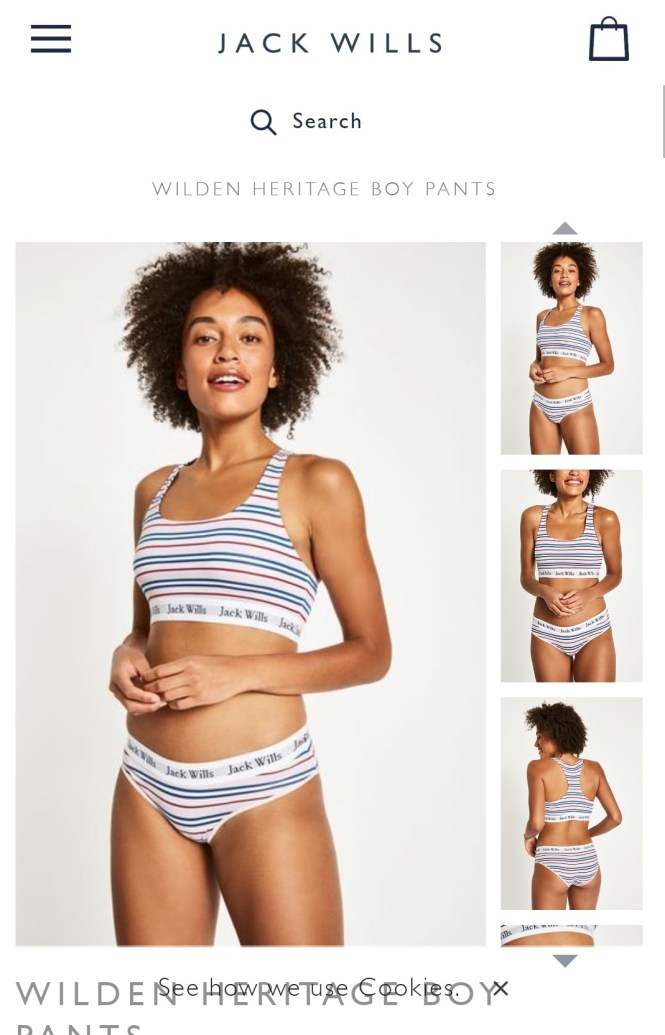
Task: Open the shopping bag
Action: tap(608, 40)
